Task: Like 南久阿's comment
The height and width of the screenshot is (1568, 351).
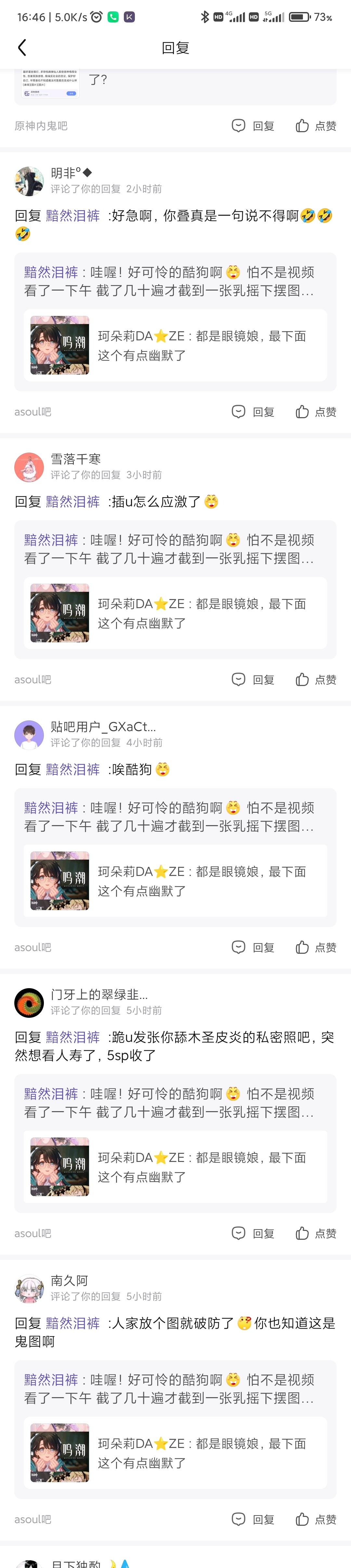Action: point(316,1520)
